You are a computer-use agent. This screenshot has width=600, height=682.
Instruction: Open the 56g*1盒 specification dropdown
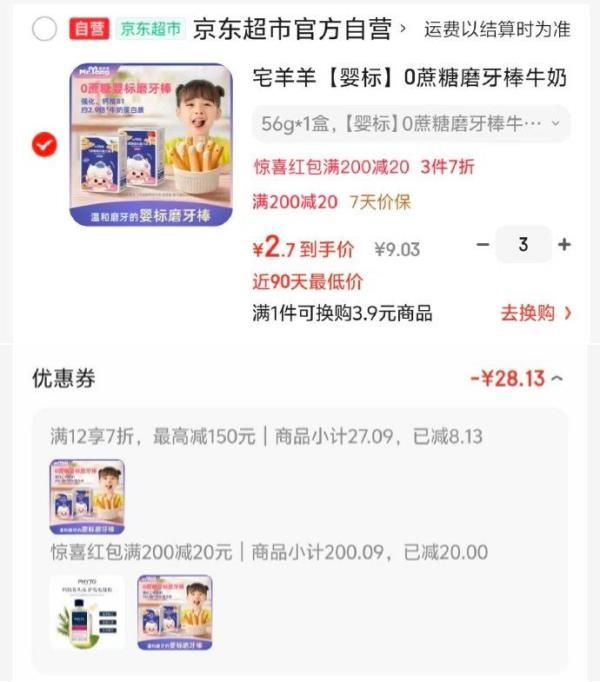click(x=411, y=125)
